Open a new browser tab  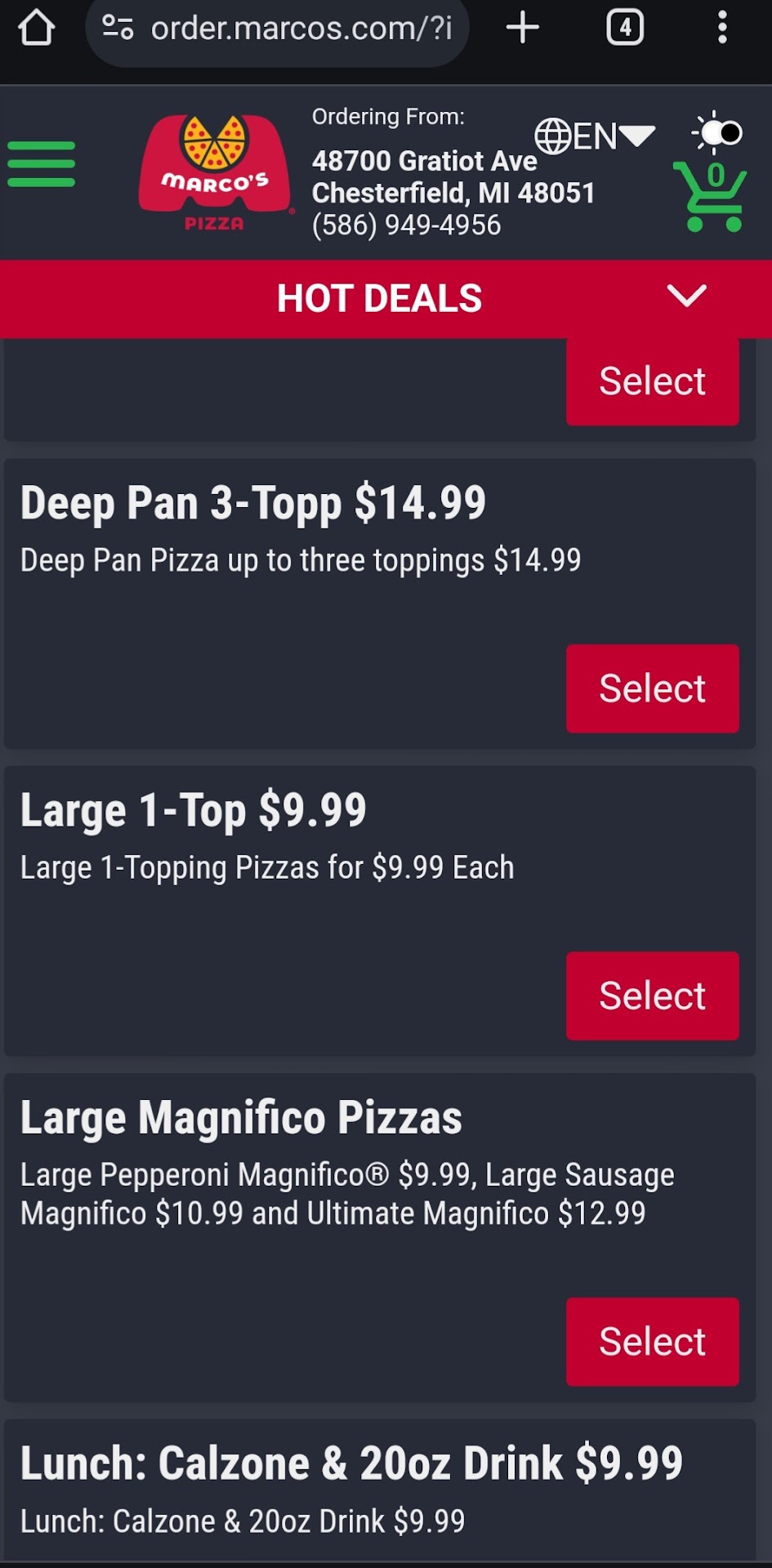pyautogui.click(x=523, y=29)
